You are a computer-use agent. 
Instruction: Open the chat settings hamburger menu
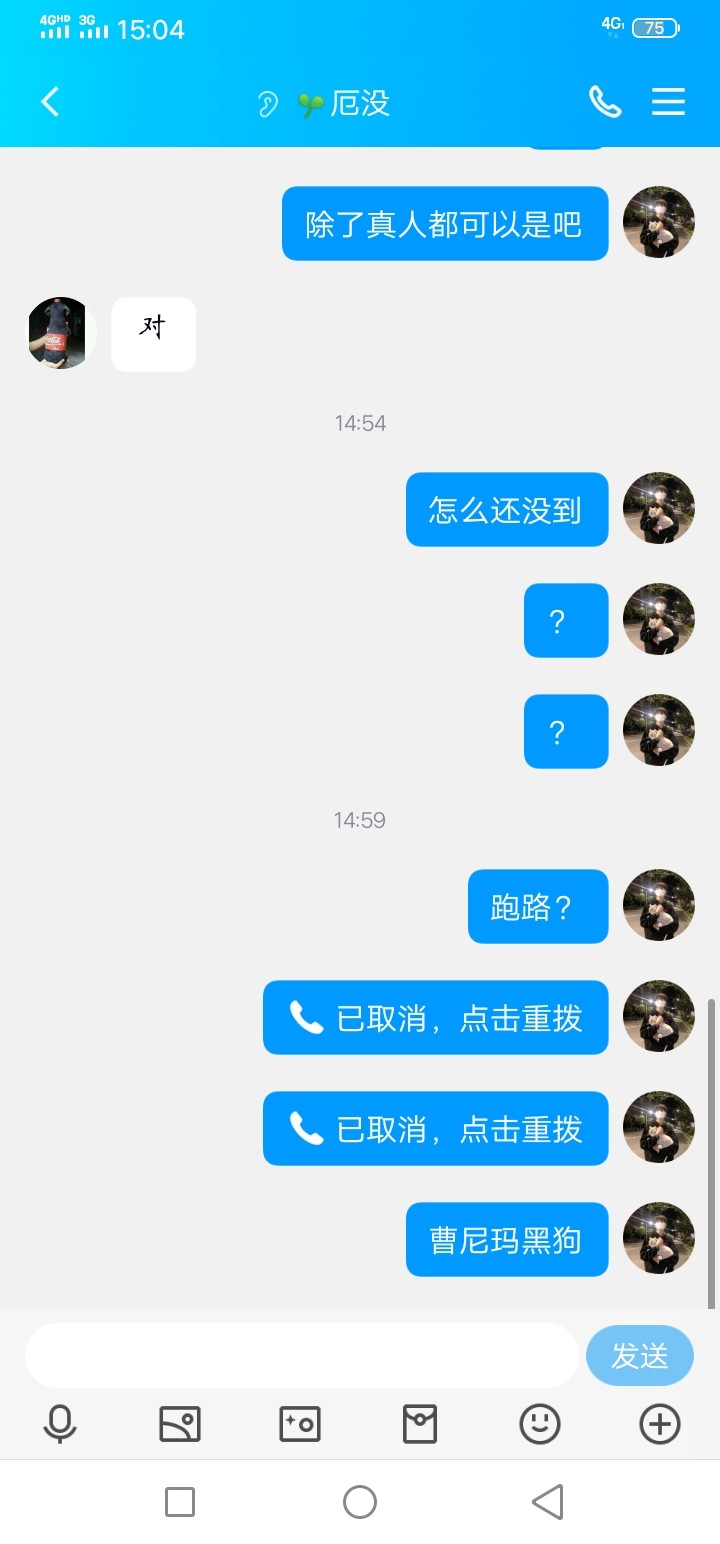coord(668,101)
